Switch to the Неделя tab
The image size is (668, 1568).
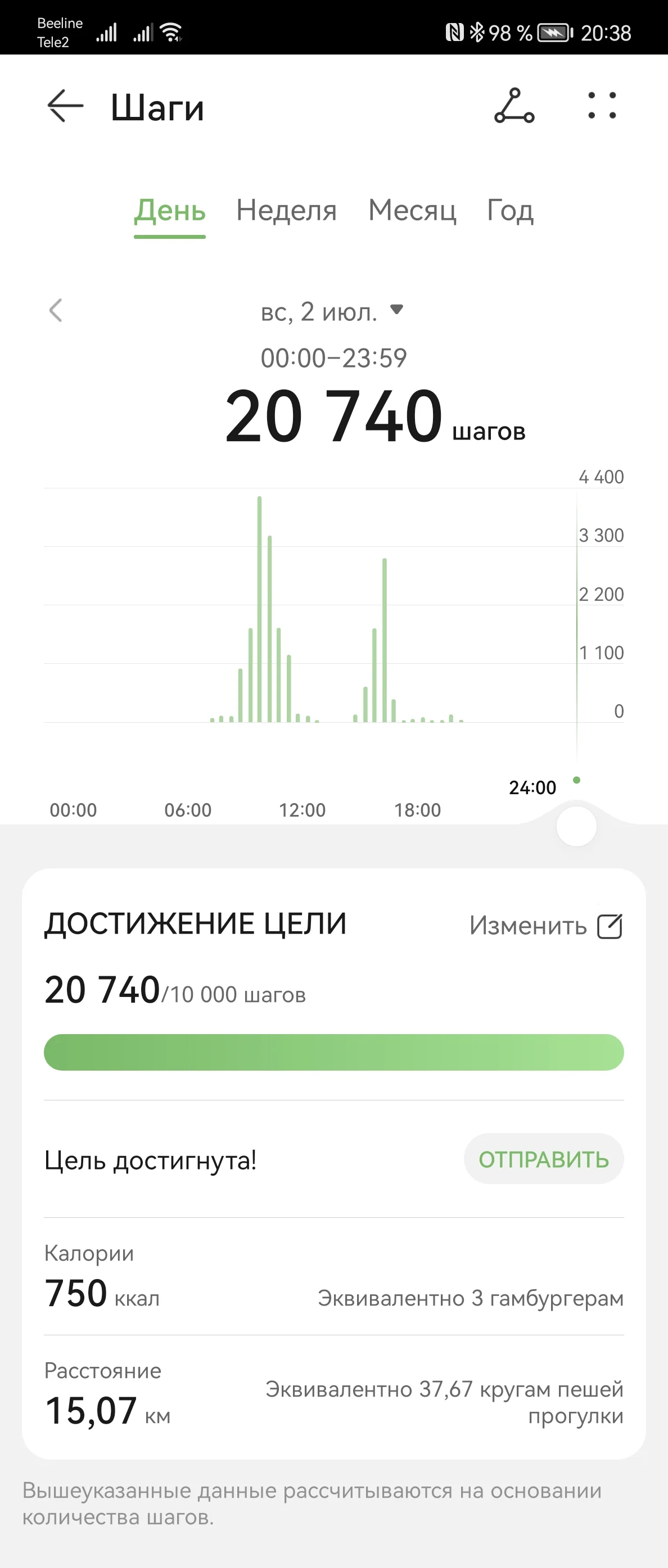point(286,211)
